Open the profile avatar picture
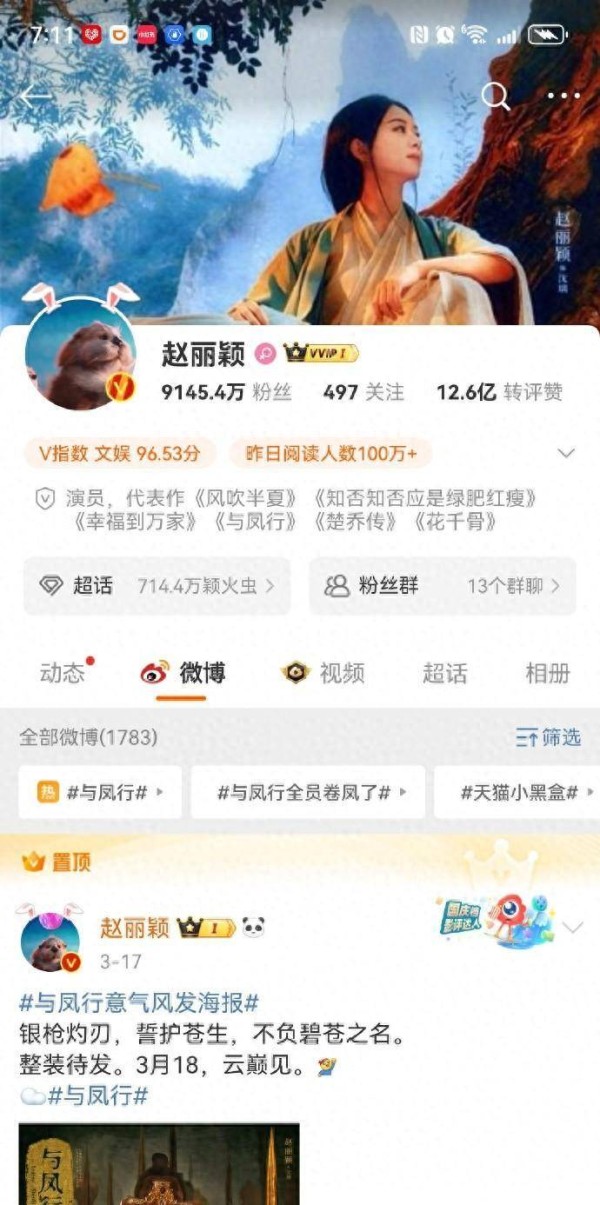 point(80,353)
